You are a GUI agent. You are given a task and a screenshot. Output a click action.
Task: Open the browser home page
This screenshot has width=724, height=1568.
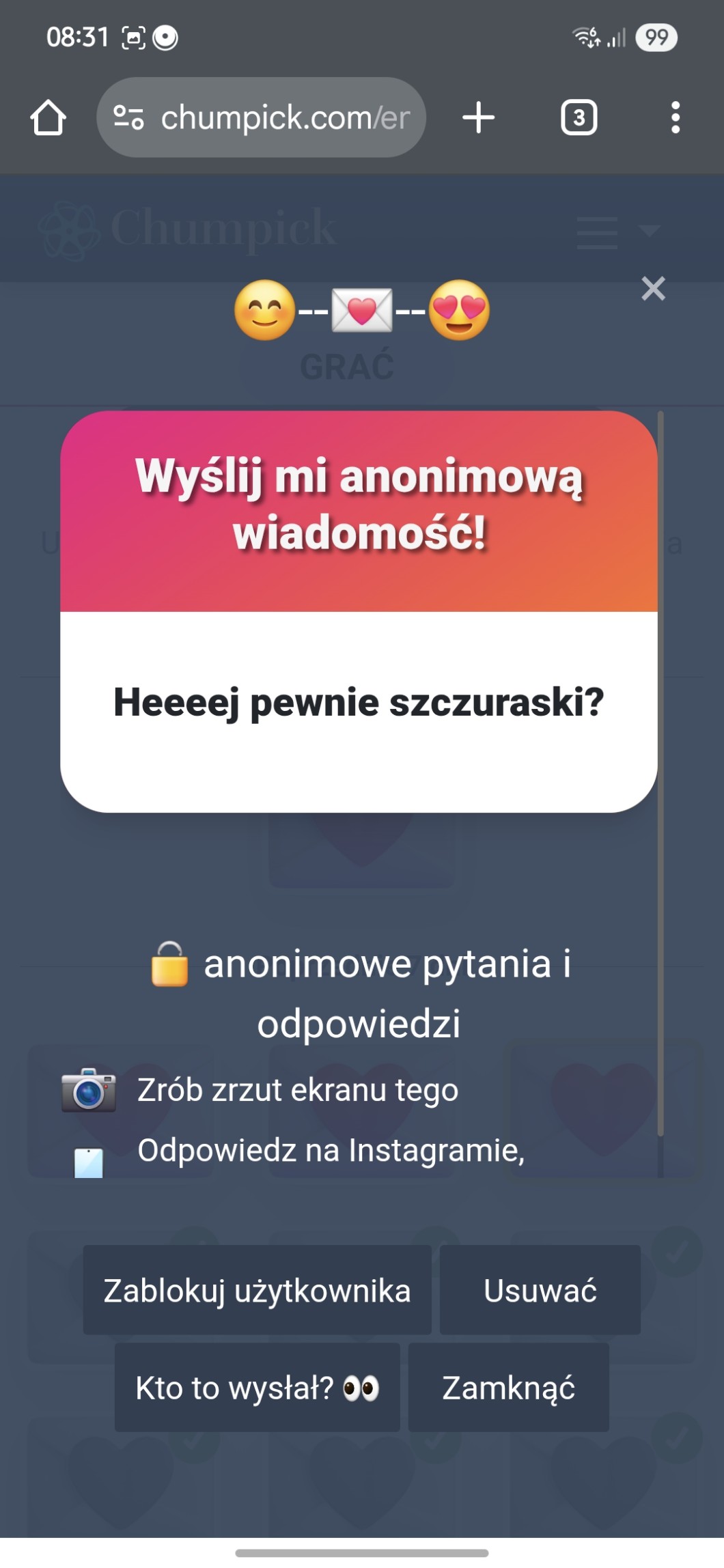[x=48, y=117]
